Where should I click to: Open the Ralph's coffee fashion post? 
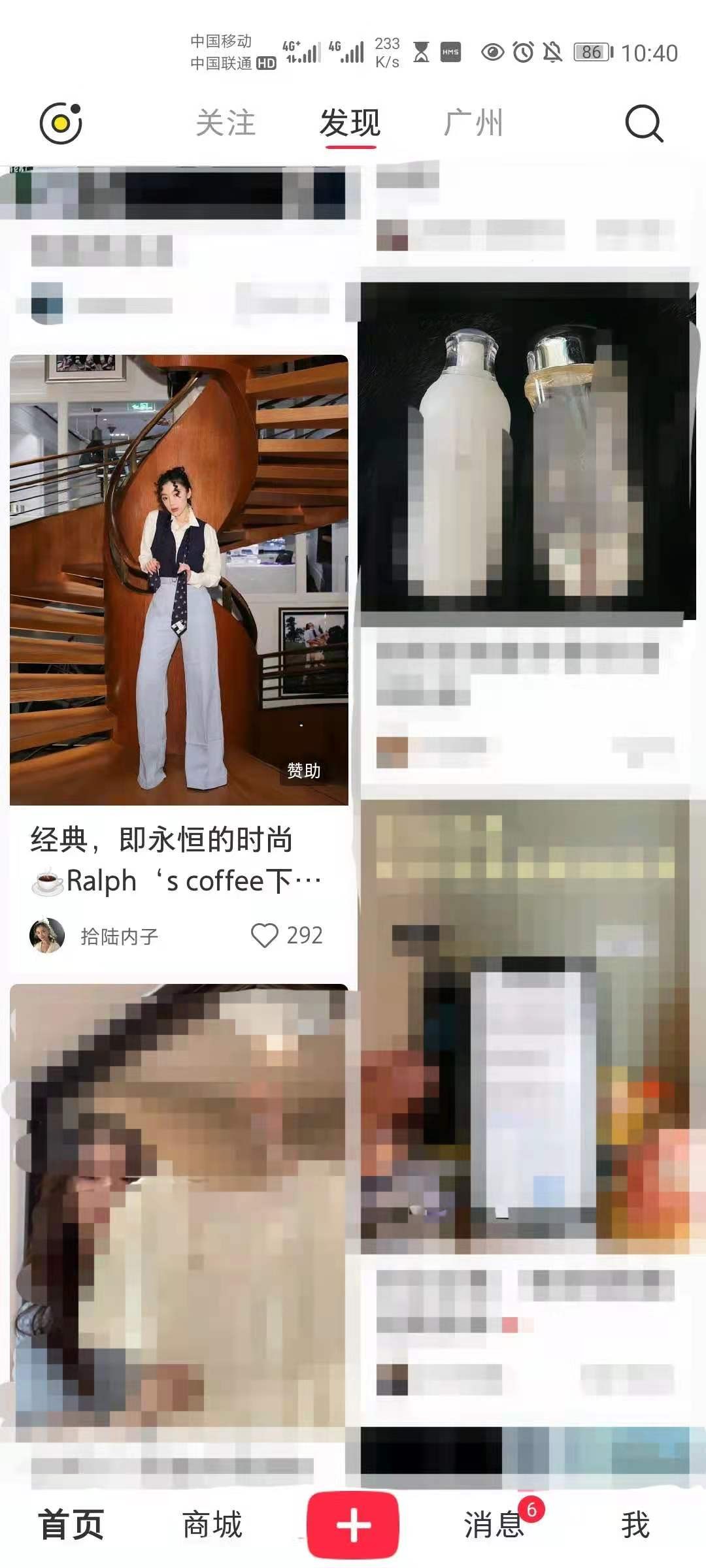[178, 580]
